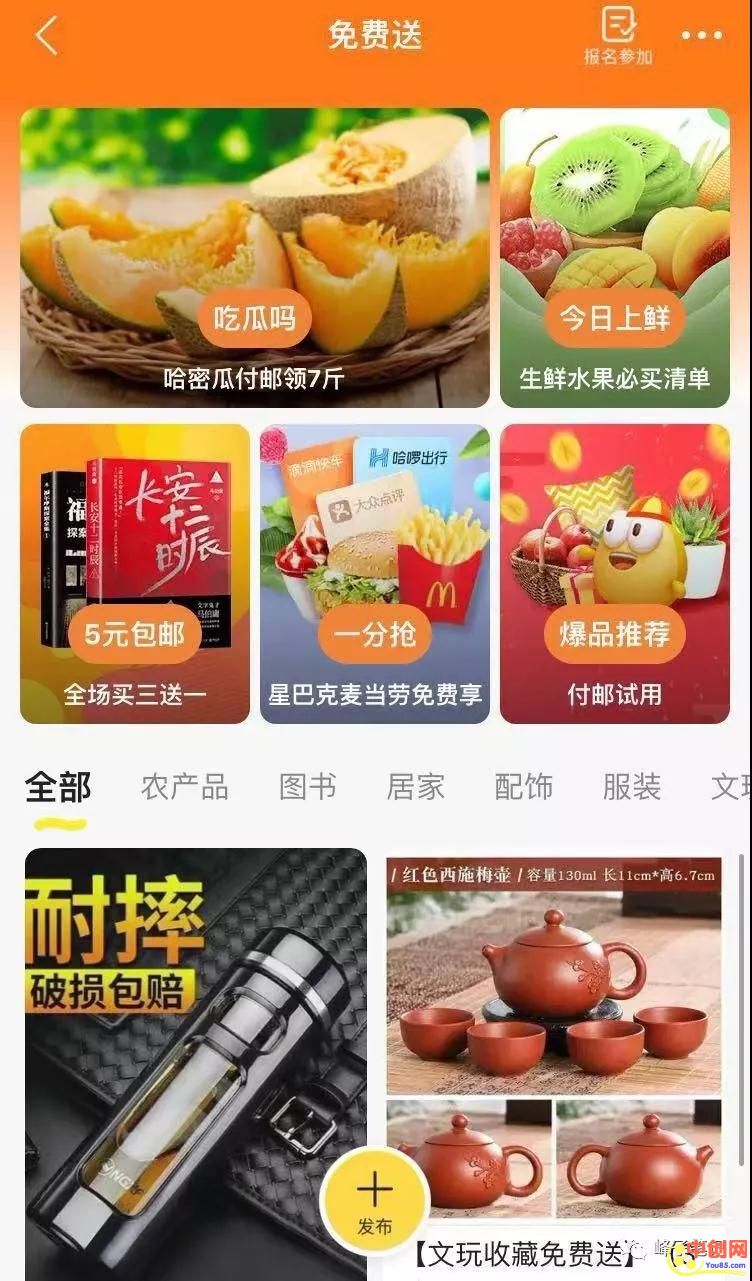The width and height of the screenshot is (752, 1281).
Task: Show the 配饰 category
Action: (x=523, y=788)
